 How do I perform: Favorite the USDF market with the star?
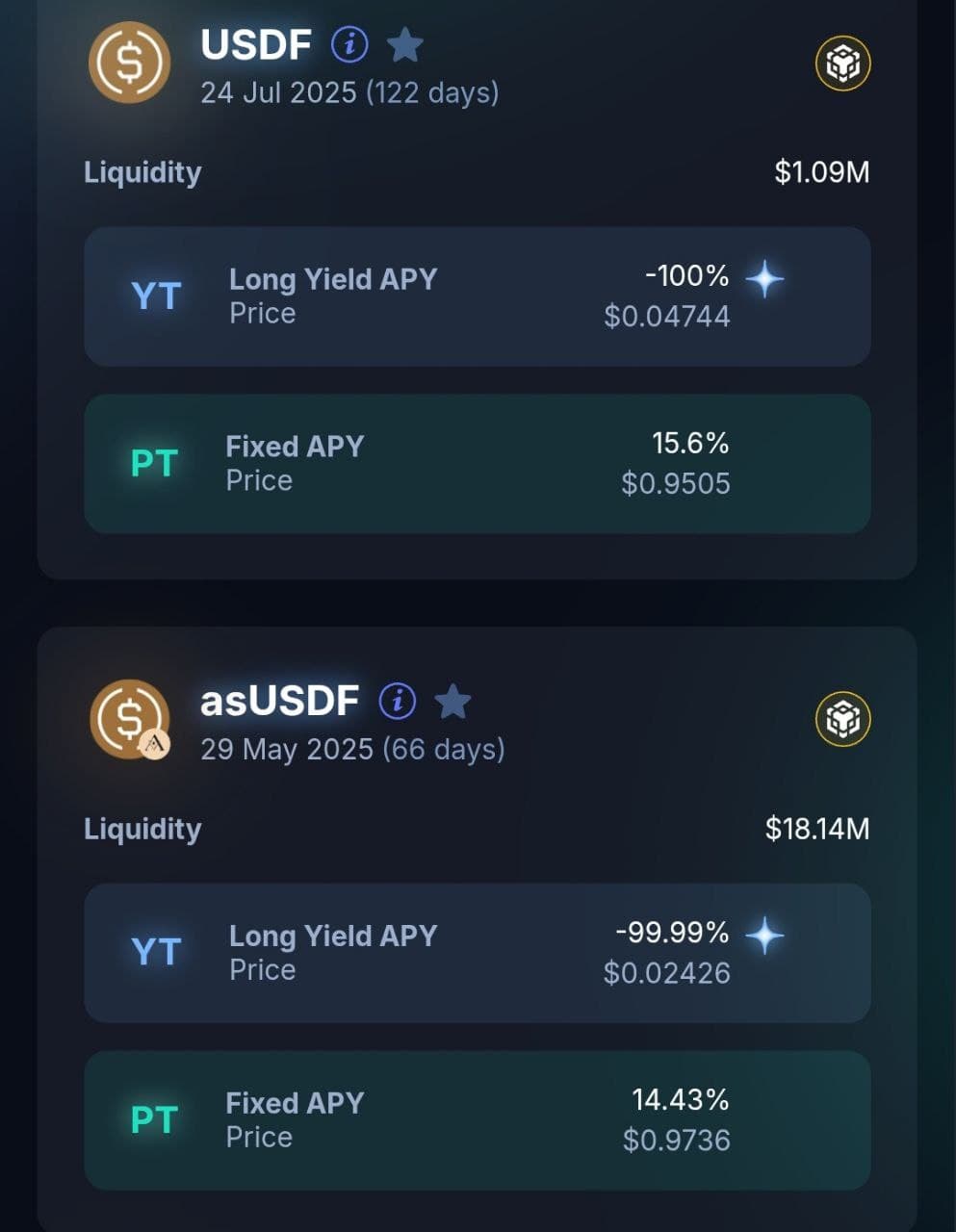(x=405, y=44)
